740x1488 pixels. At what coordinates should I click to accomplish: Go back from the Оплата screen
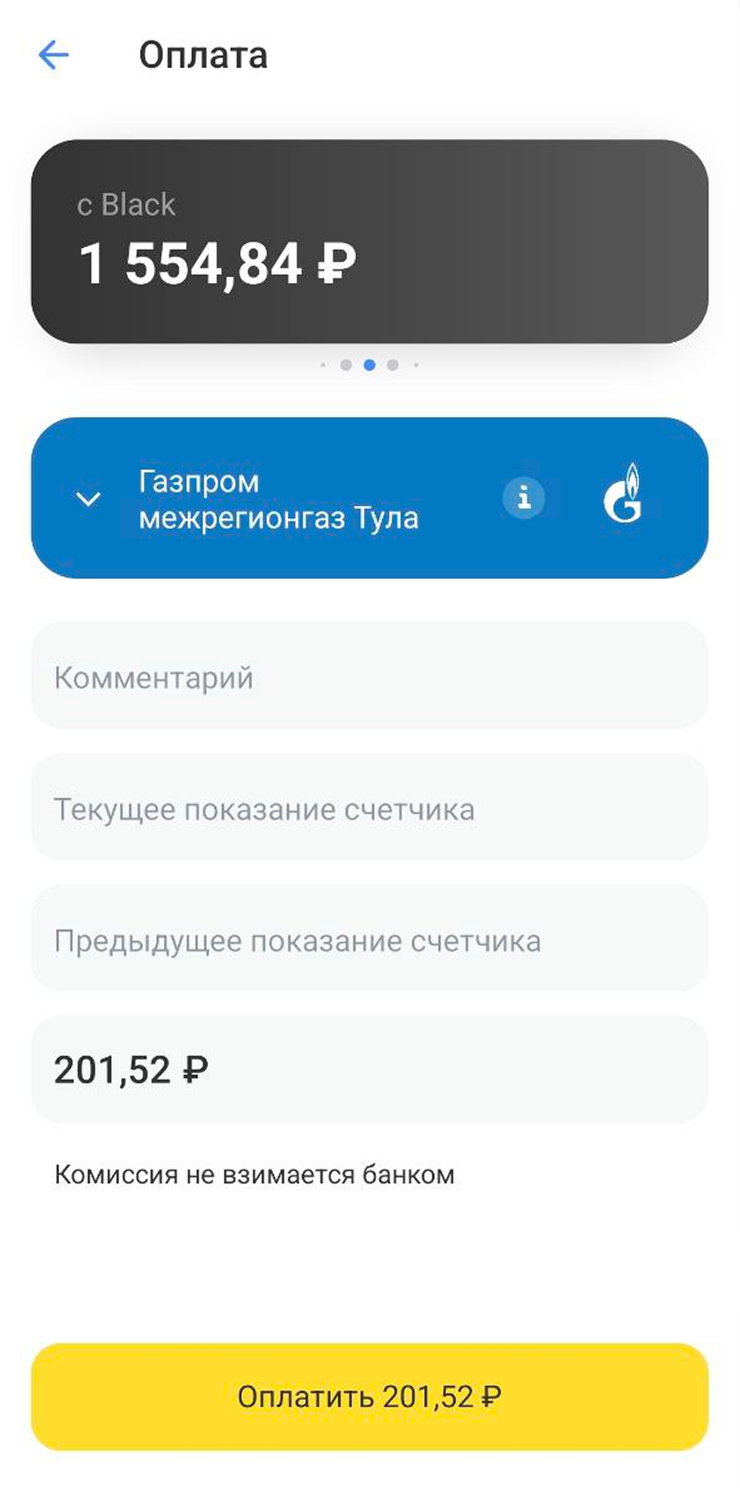pyautogui.click(x=53, y=55)
